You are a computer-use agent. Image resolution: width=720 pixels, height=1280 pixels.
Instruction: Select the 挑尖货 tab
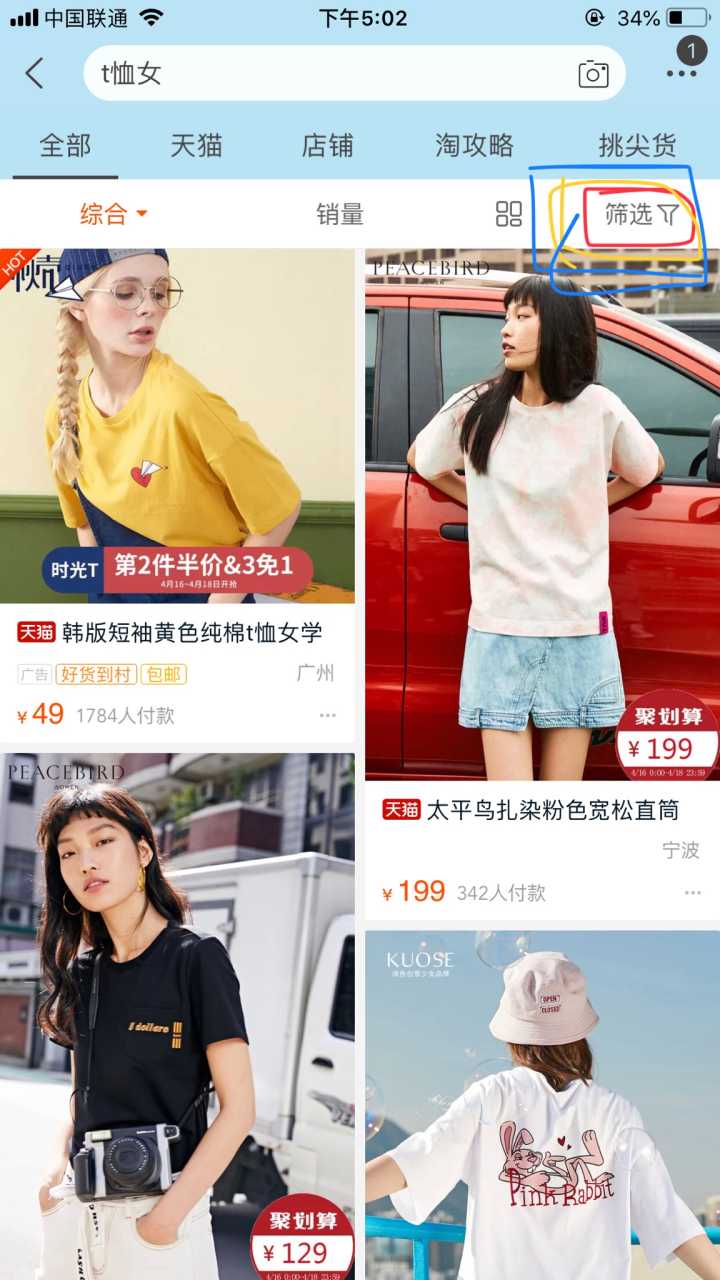coord(637,146)
